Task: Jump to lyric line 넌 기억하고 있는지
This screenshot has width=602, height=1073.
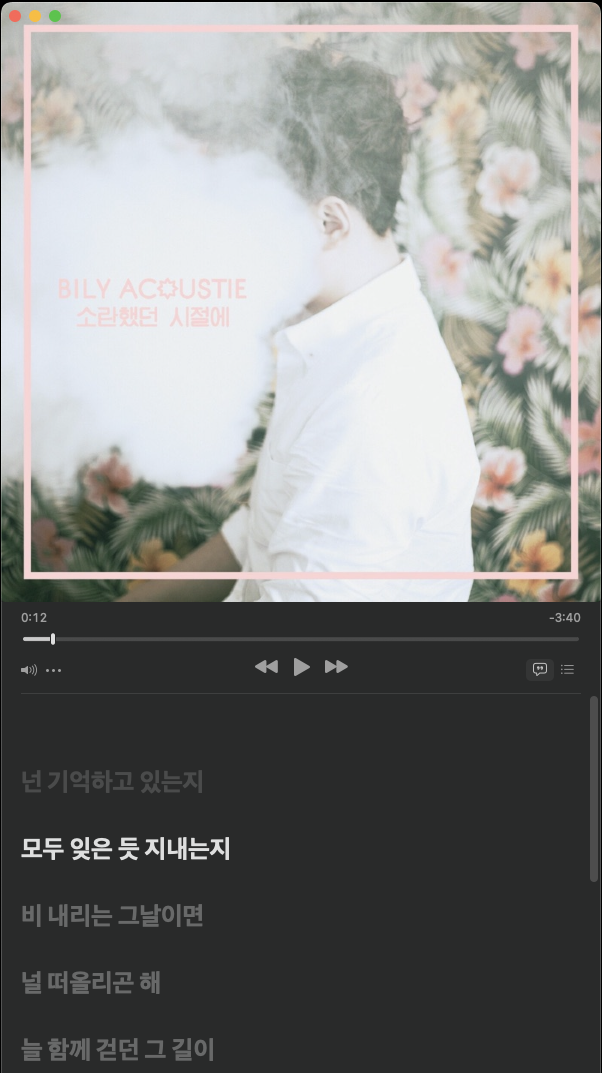Action: point(112,781)
